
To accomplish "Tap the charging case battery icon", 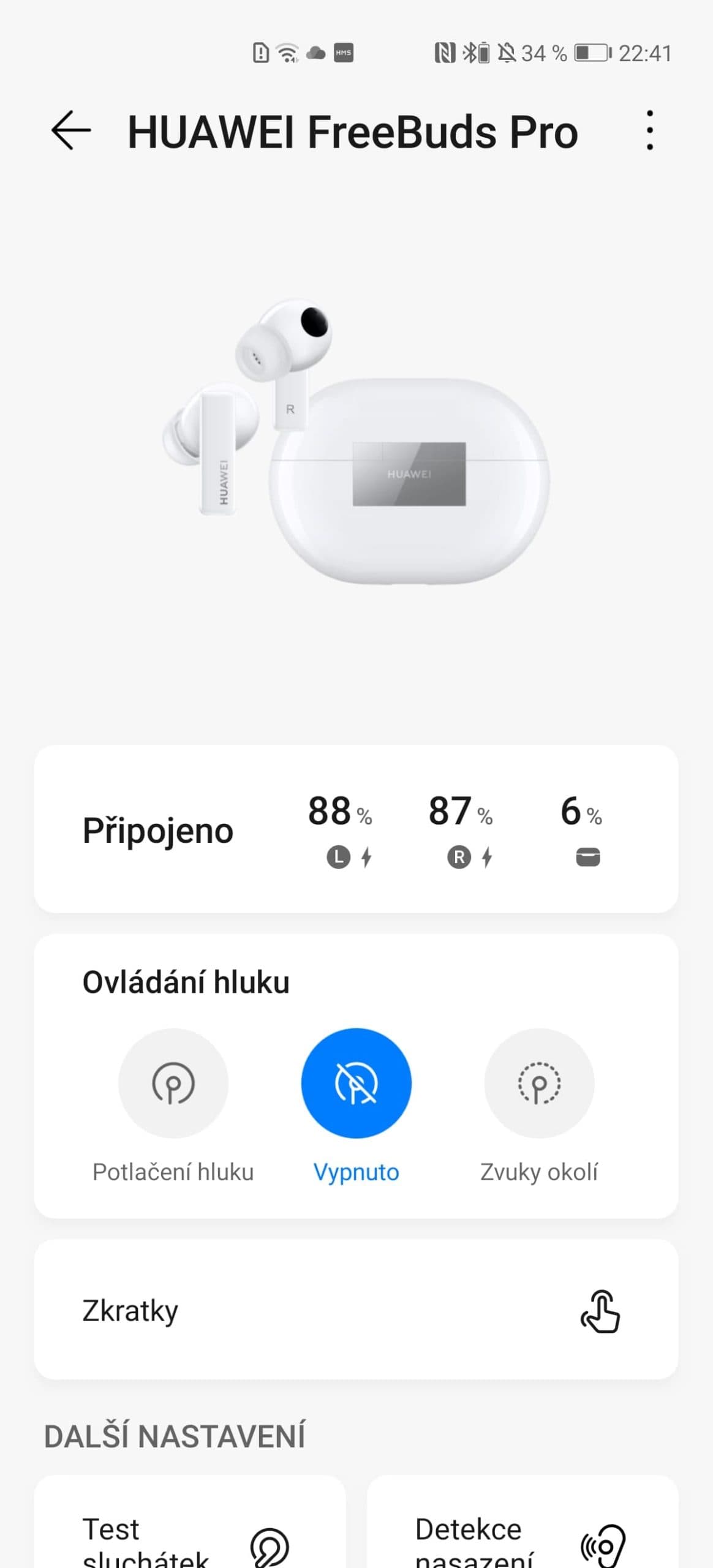I will pyautogui.click(x=587, y=858).
